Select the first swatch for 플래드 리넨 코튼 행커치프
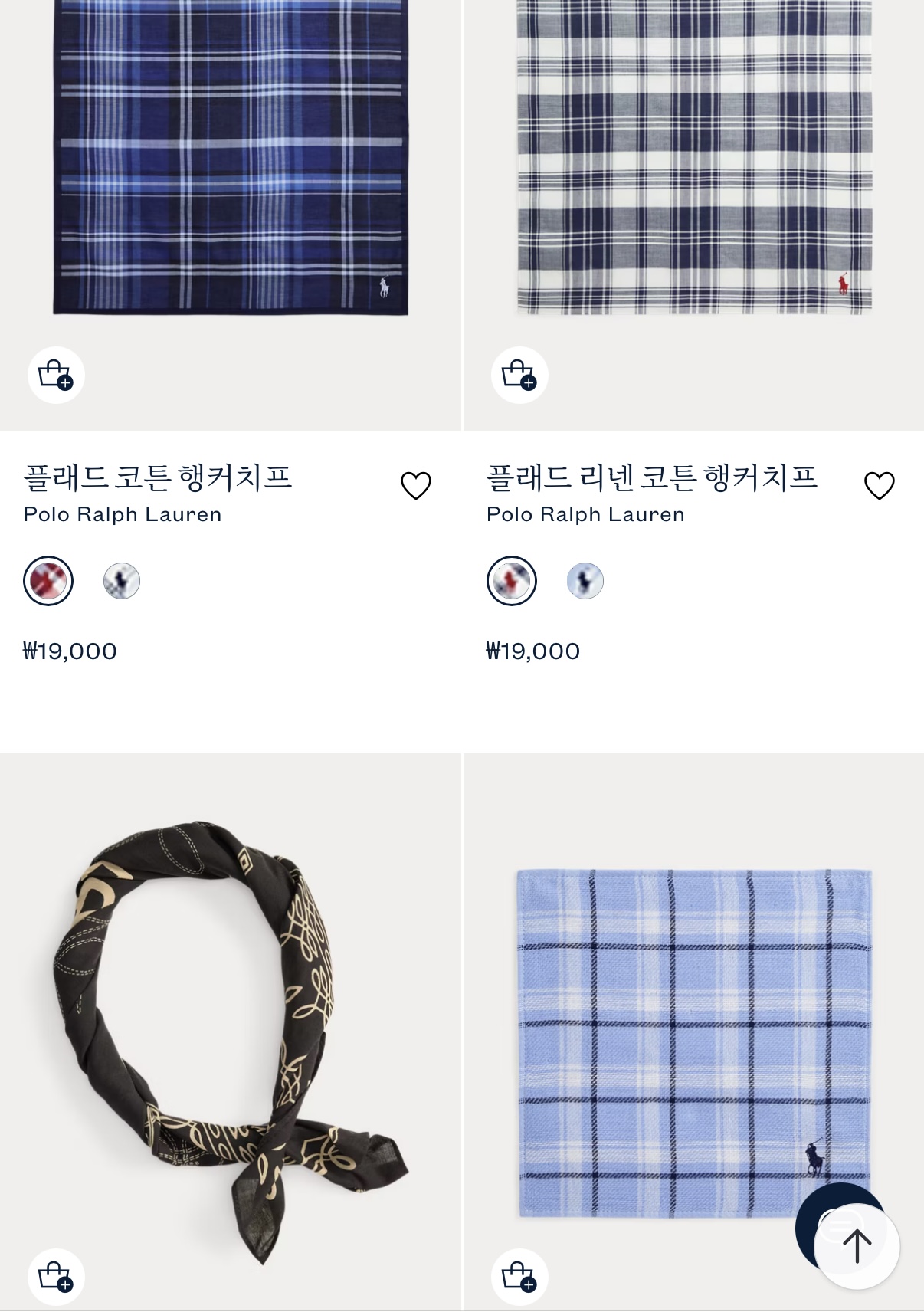 (511, 581)
